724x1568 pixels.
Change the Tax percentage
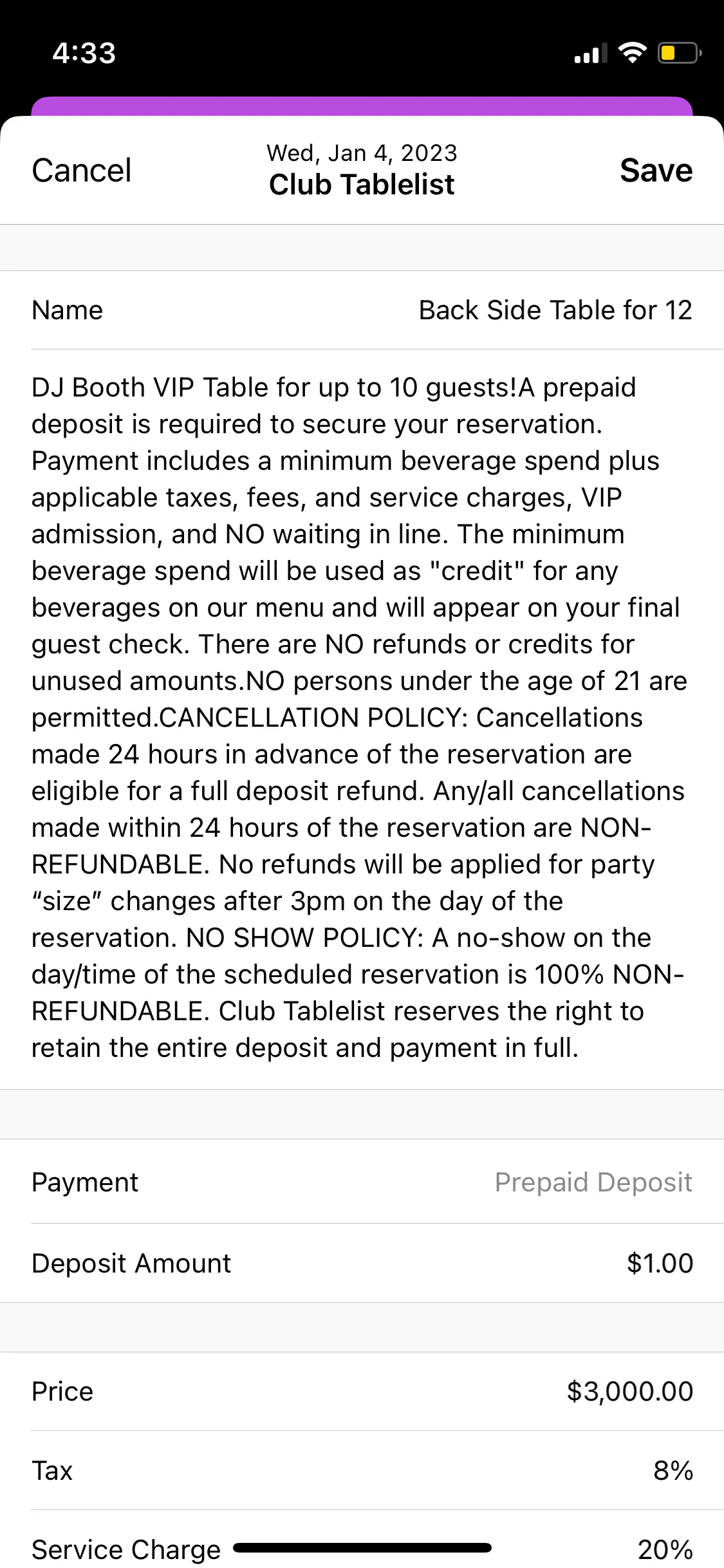pyautogui.click(x=673, y=1471)
